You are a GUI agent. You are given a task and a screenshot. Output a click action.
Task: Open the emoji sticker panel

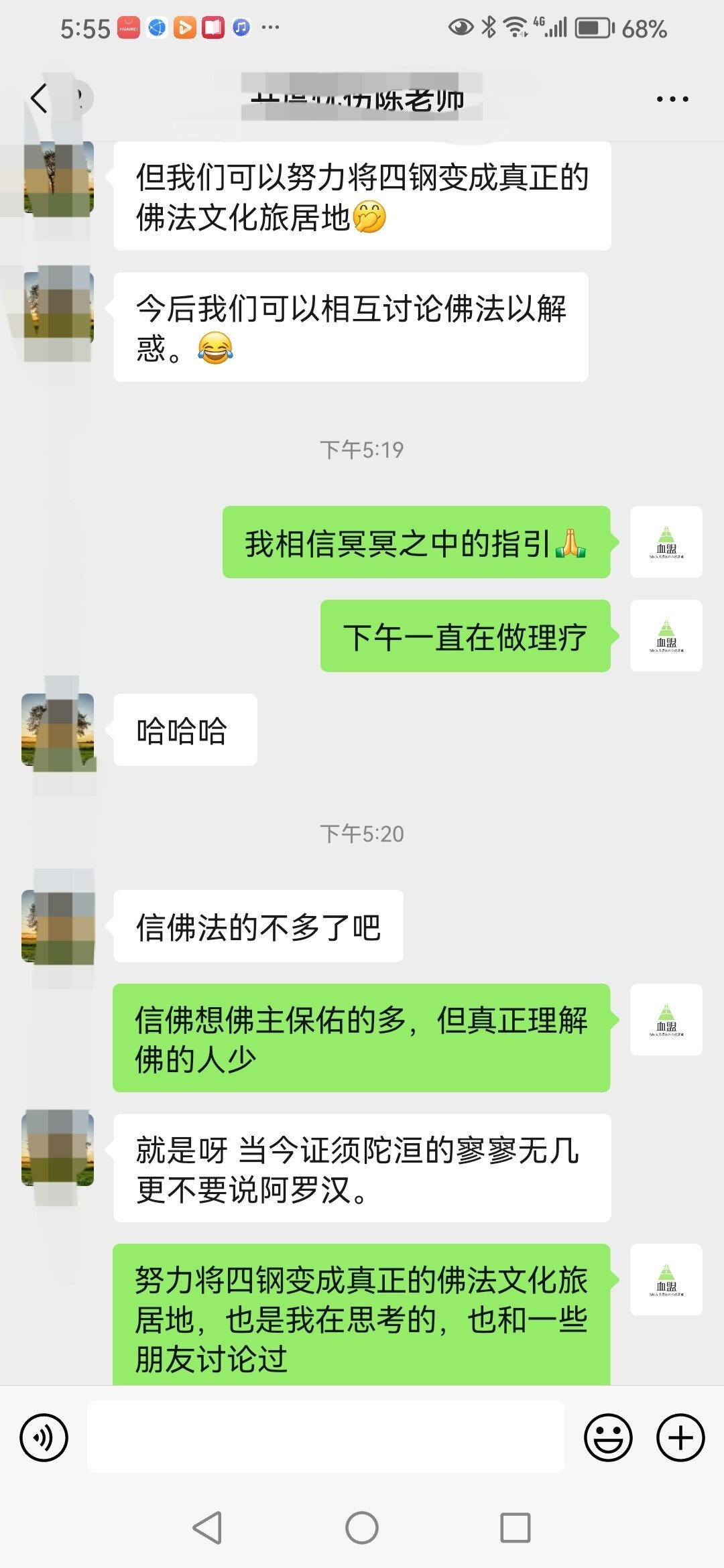608,1437
